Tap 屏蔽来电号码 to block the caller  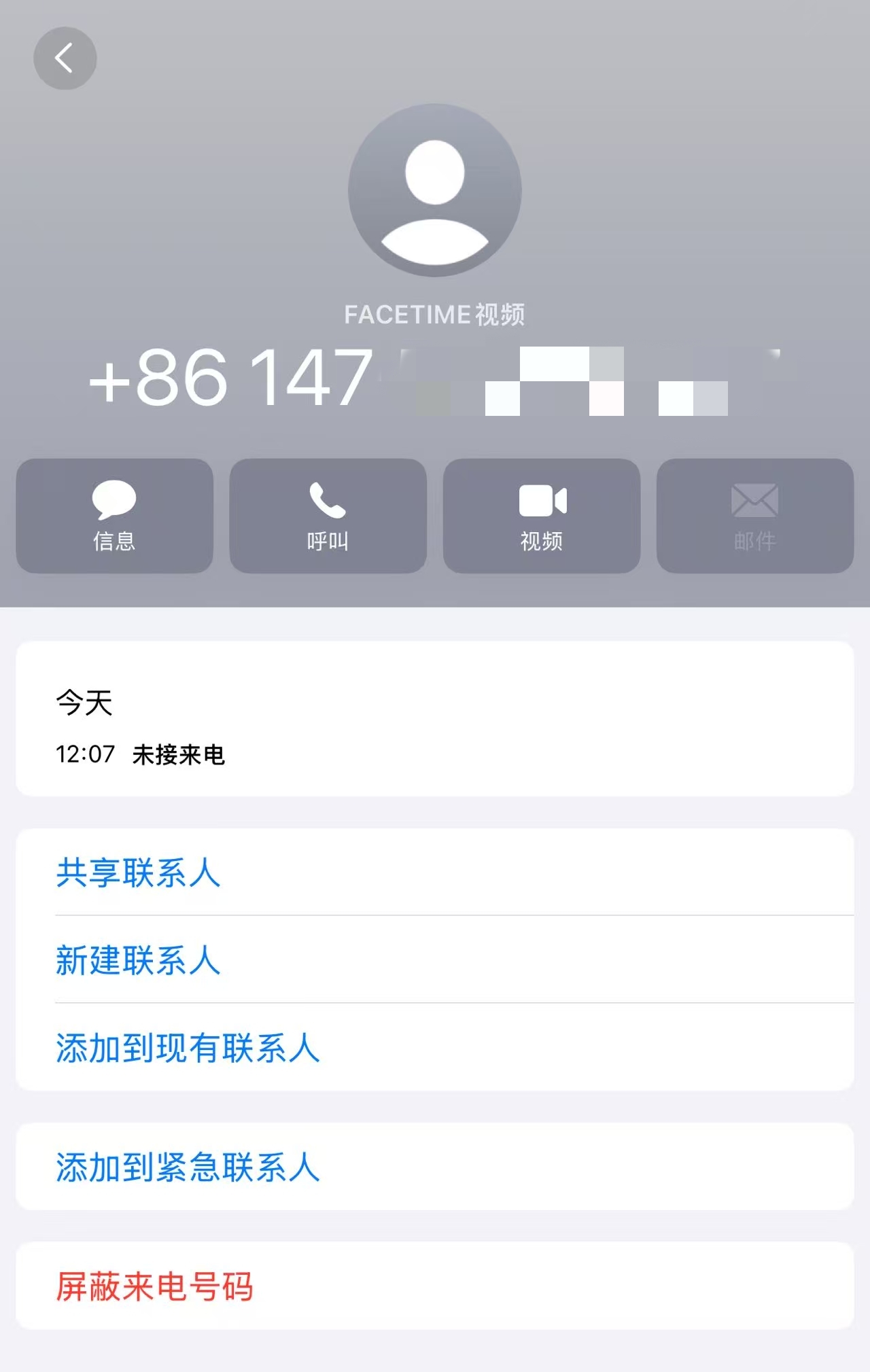tap(155, 1286)
